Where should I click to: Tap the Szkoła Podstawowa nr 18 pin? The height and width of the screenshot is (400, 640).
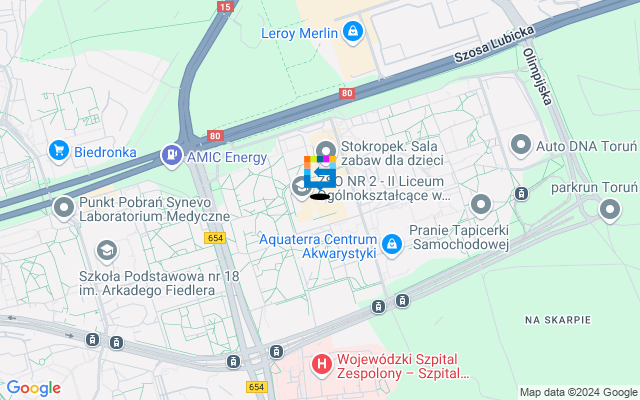click(104, 248)
